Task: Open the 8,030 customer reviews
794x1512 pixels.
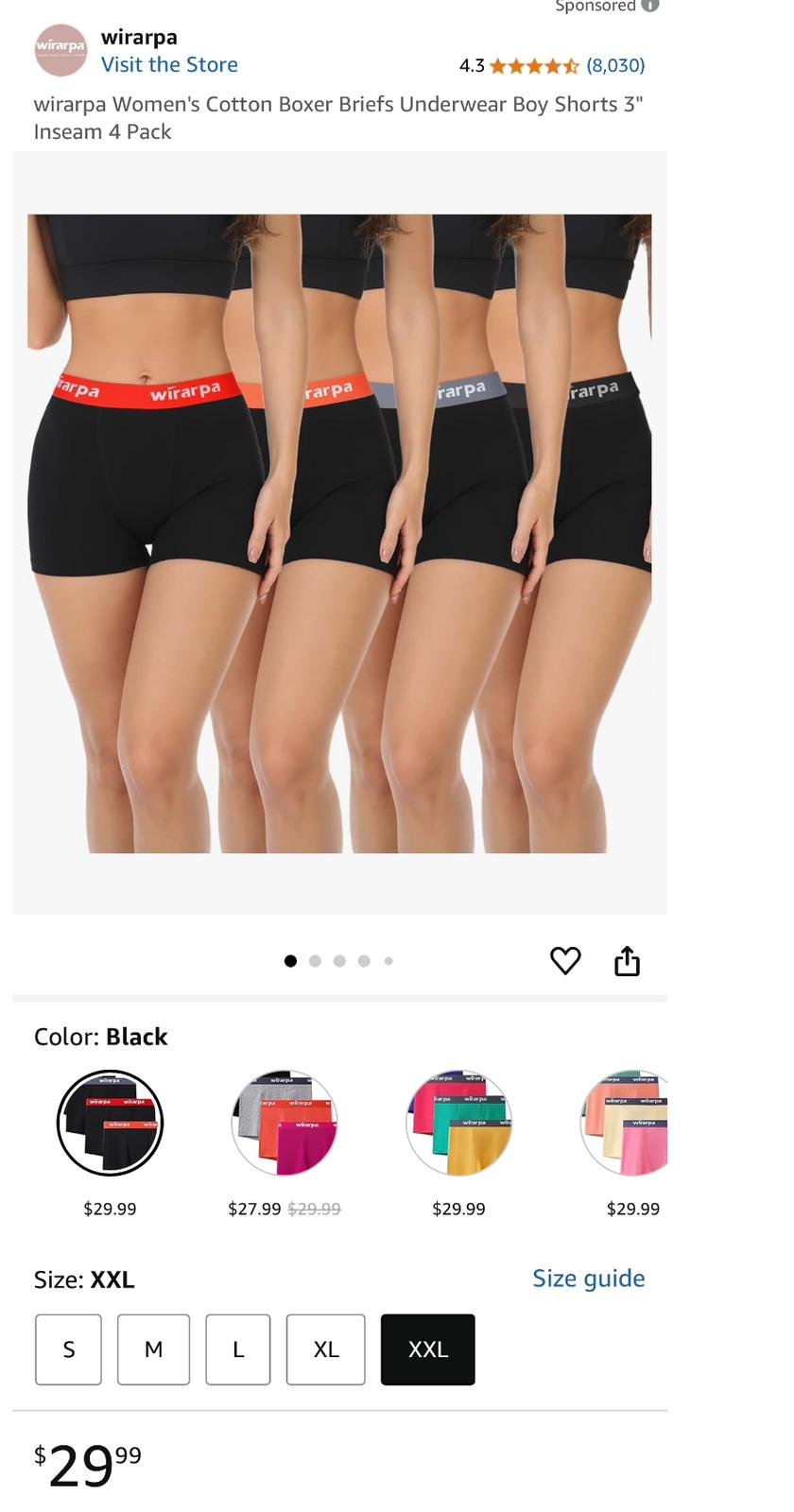Action: 615,65
